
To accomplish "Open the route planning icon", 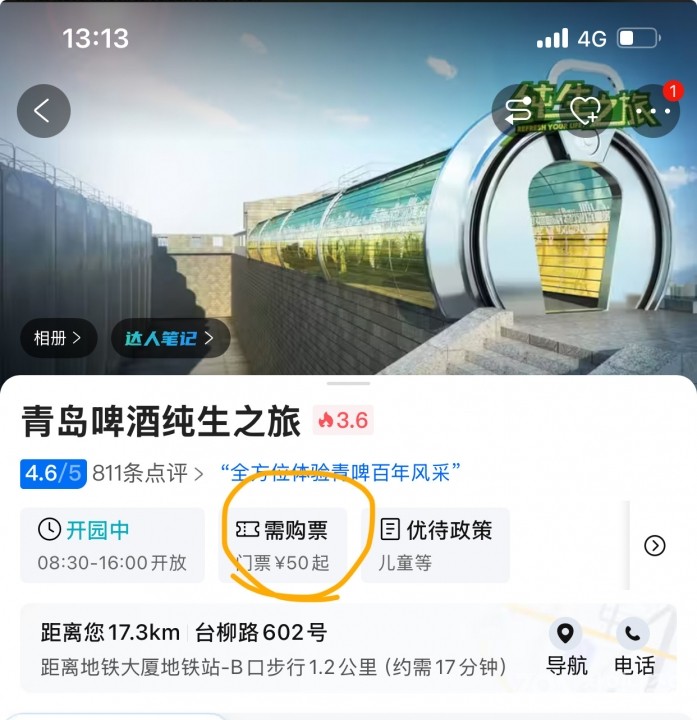I will click(x=518, y=111).
